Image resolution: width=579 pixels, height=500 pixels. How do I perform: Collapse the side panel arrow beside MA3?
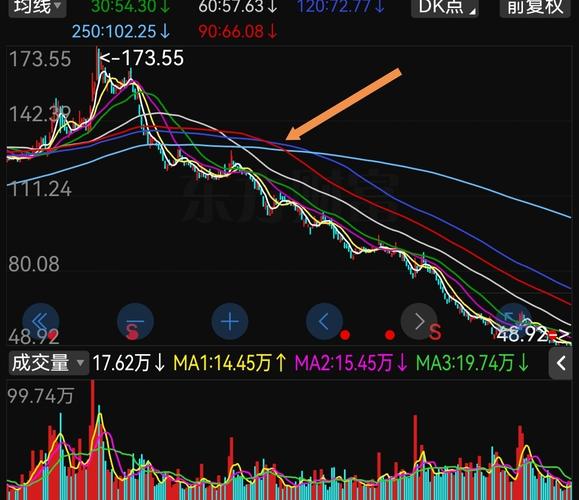pyautogui.click(x=561, y=363)
